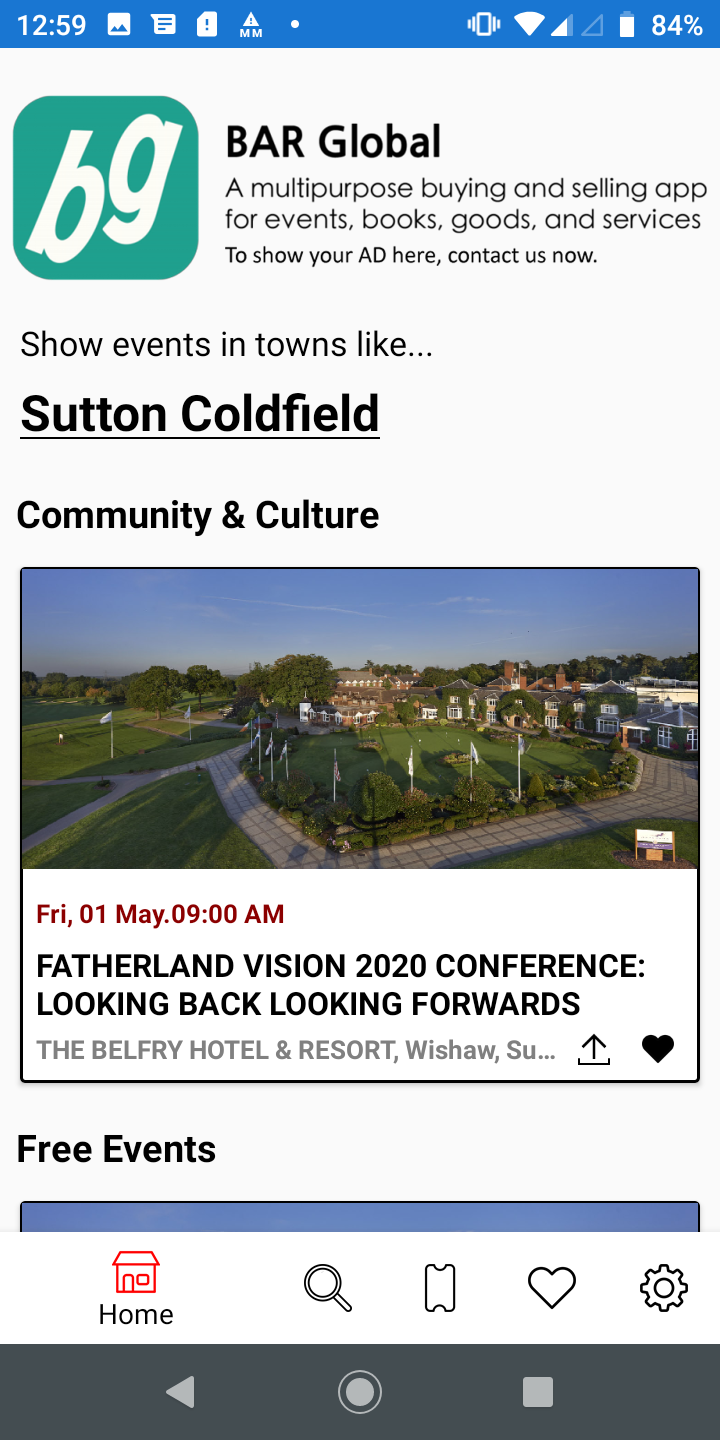Open the favorites heart tab
This screenshot has width=720, height=1440.
(x=552, y=1288)
